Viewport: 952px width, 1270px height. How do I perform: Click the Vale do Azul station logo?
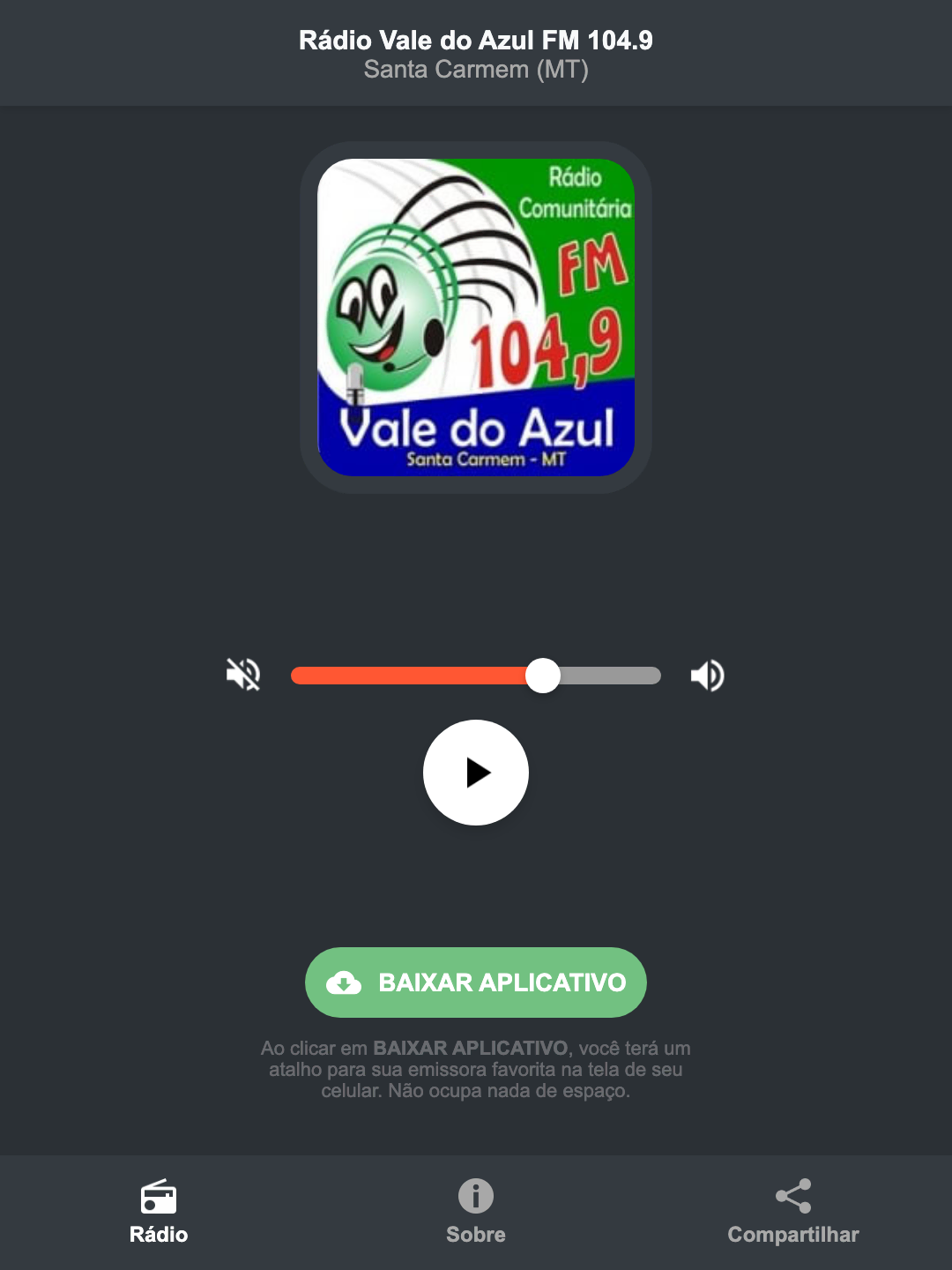pyautogui.click(x=475, y=316)
